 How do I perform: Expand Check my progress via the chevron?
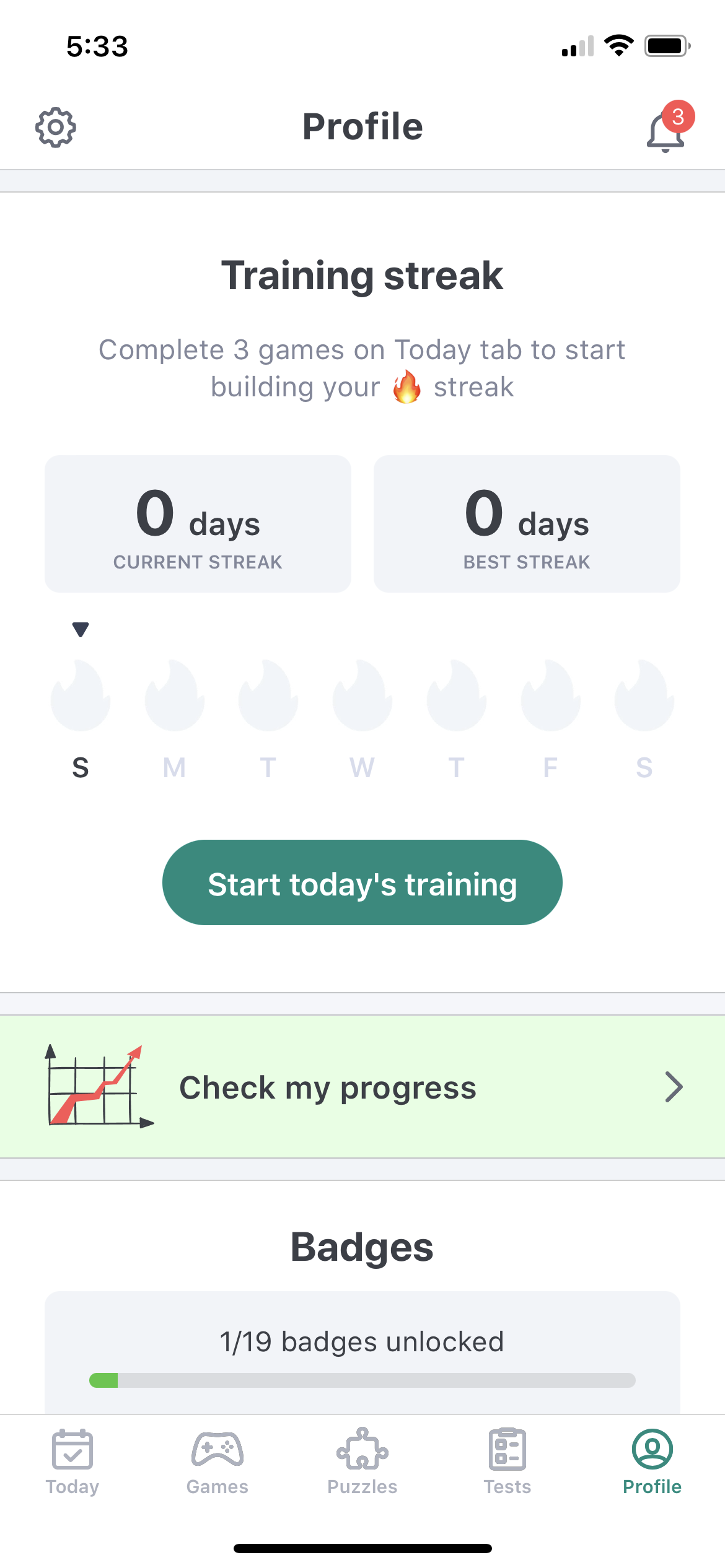[x=674, y=1087]
